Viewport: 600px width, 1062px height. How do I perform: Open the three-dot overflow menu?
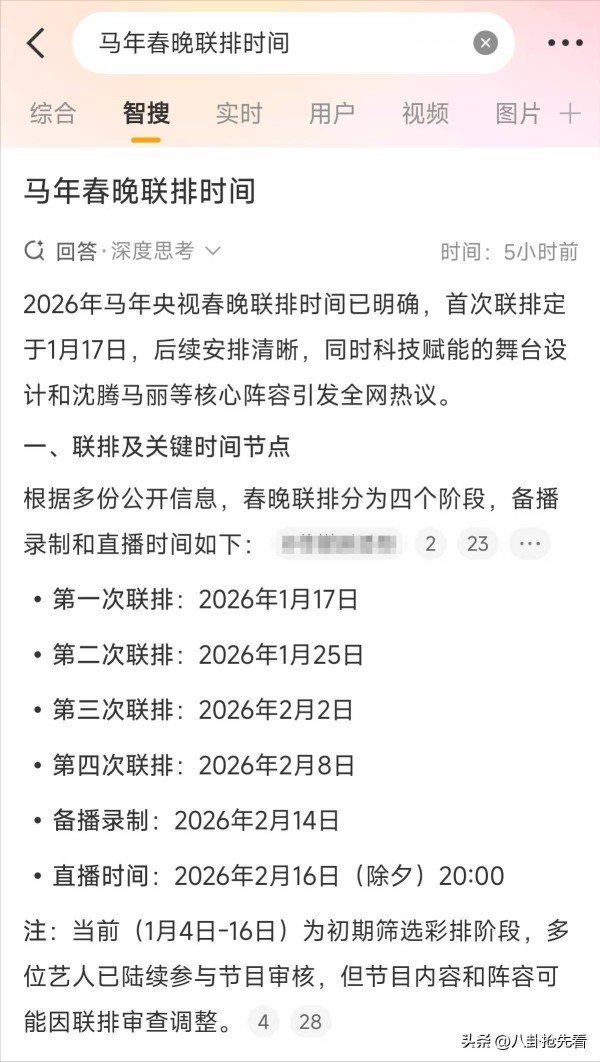point(565,43)
